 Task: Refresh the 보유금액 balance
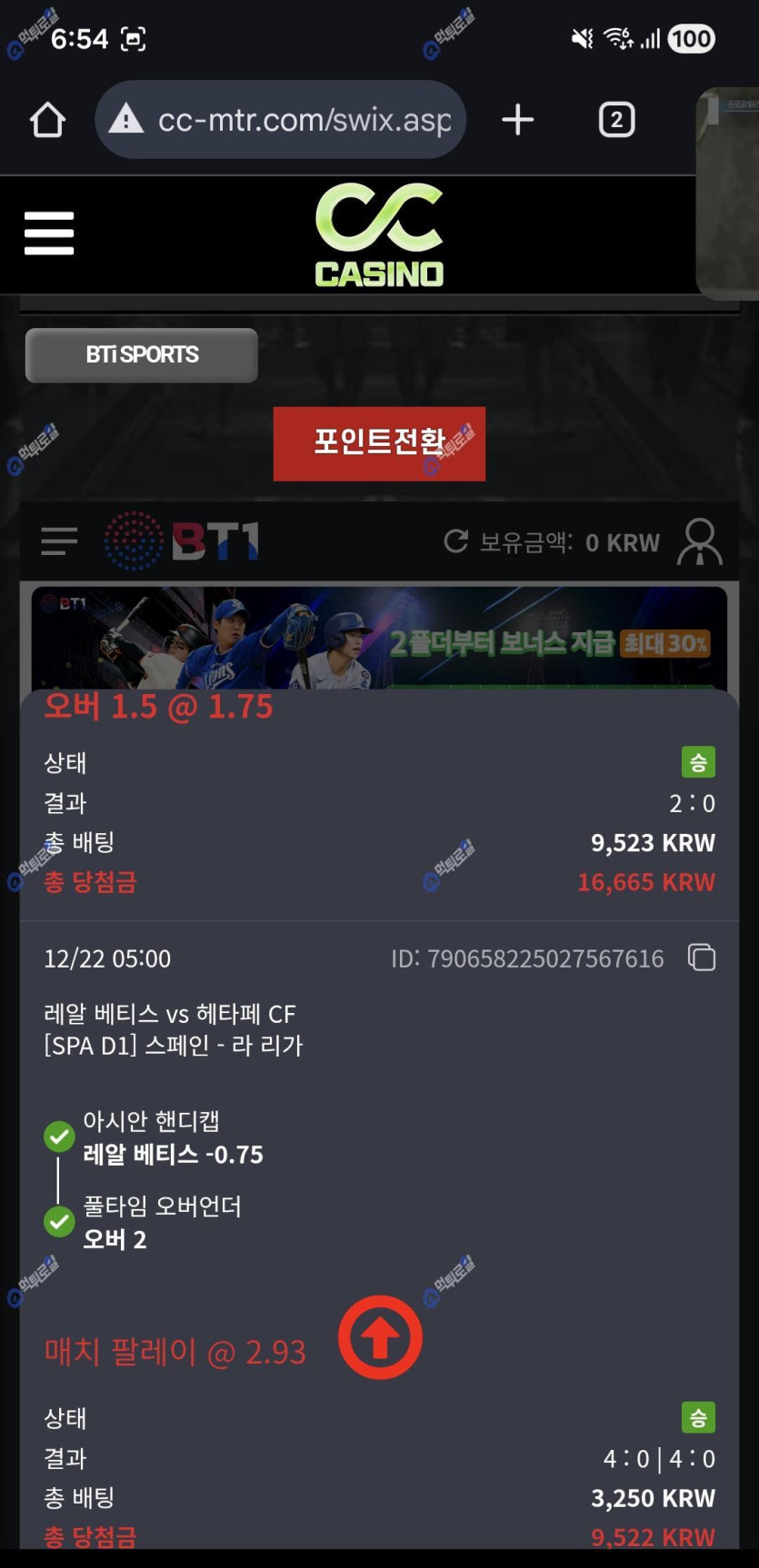point(455,541)
